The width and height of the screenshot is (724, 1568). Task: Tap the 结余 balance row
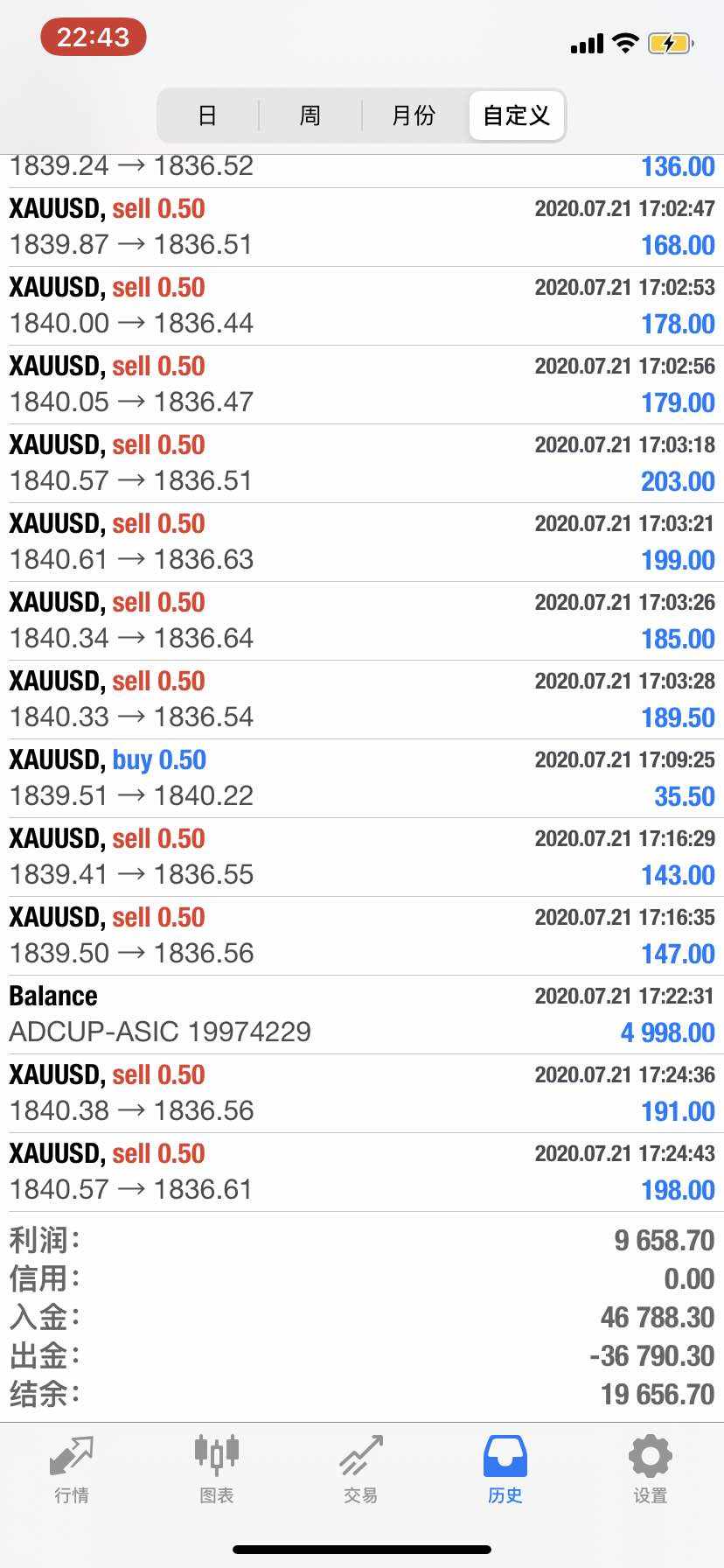pyautogui.click(x=362, y=1393)
